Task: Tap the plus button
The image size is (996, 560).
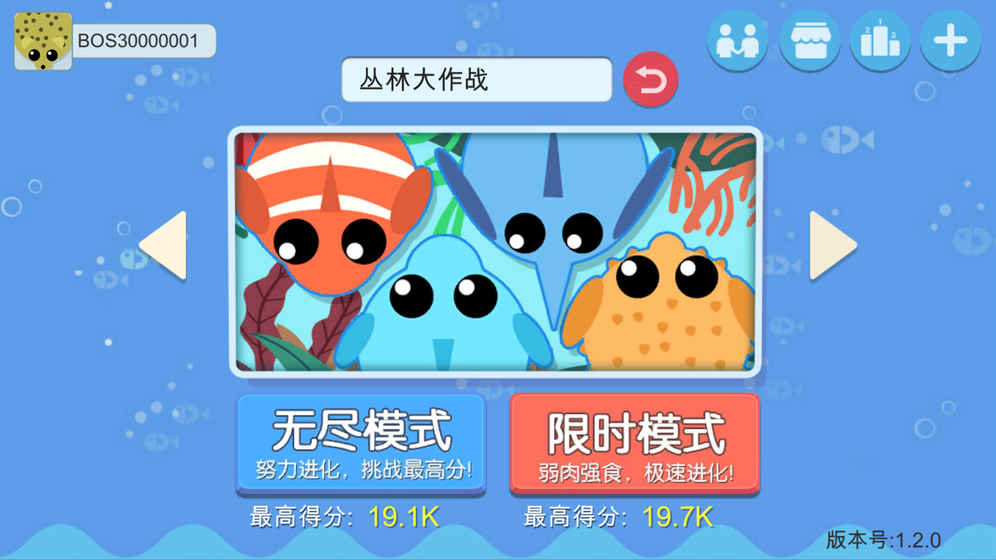Action: [950, 41]
